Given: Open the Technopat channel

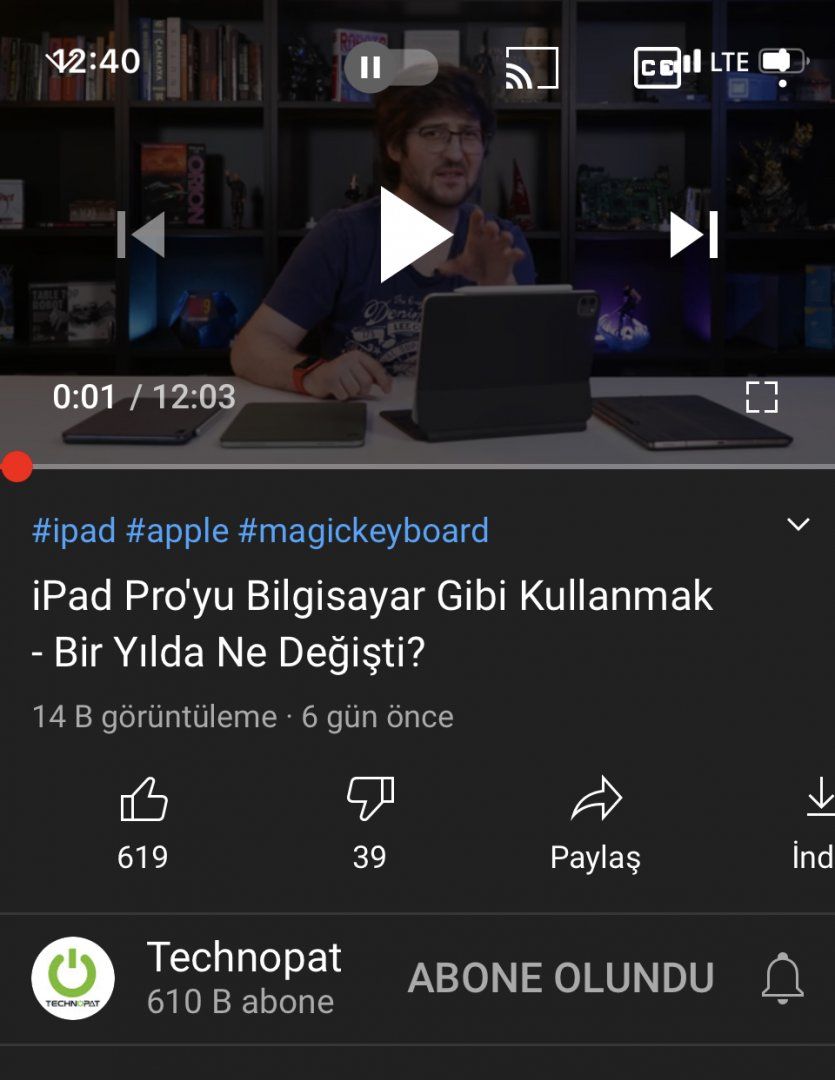Looking at the screenshot, I should (73, 977).
